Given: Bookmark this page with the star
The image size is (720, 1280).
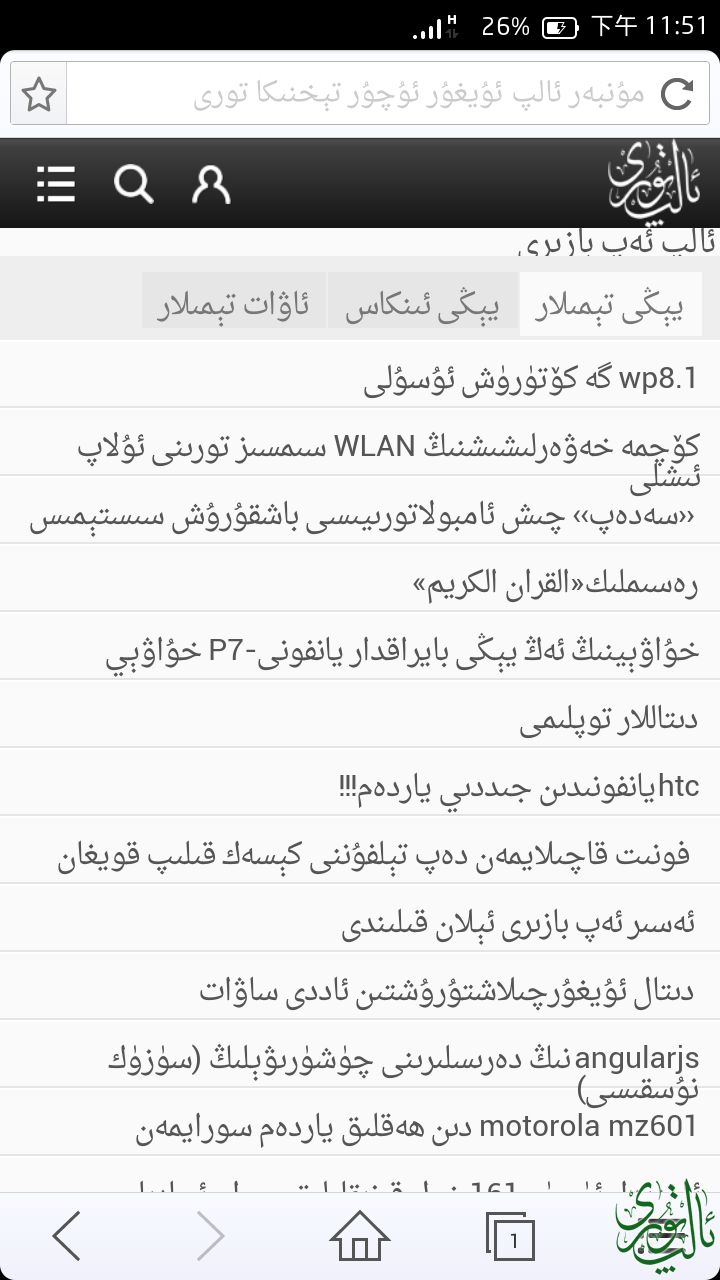Looking at the screenshot, I should (39, 94).
